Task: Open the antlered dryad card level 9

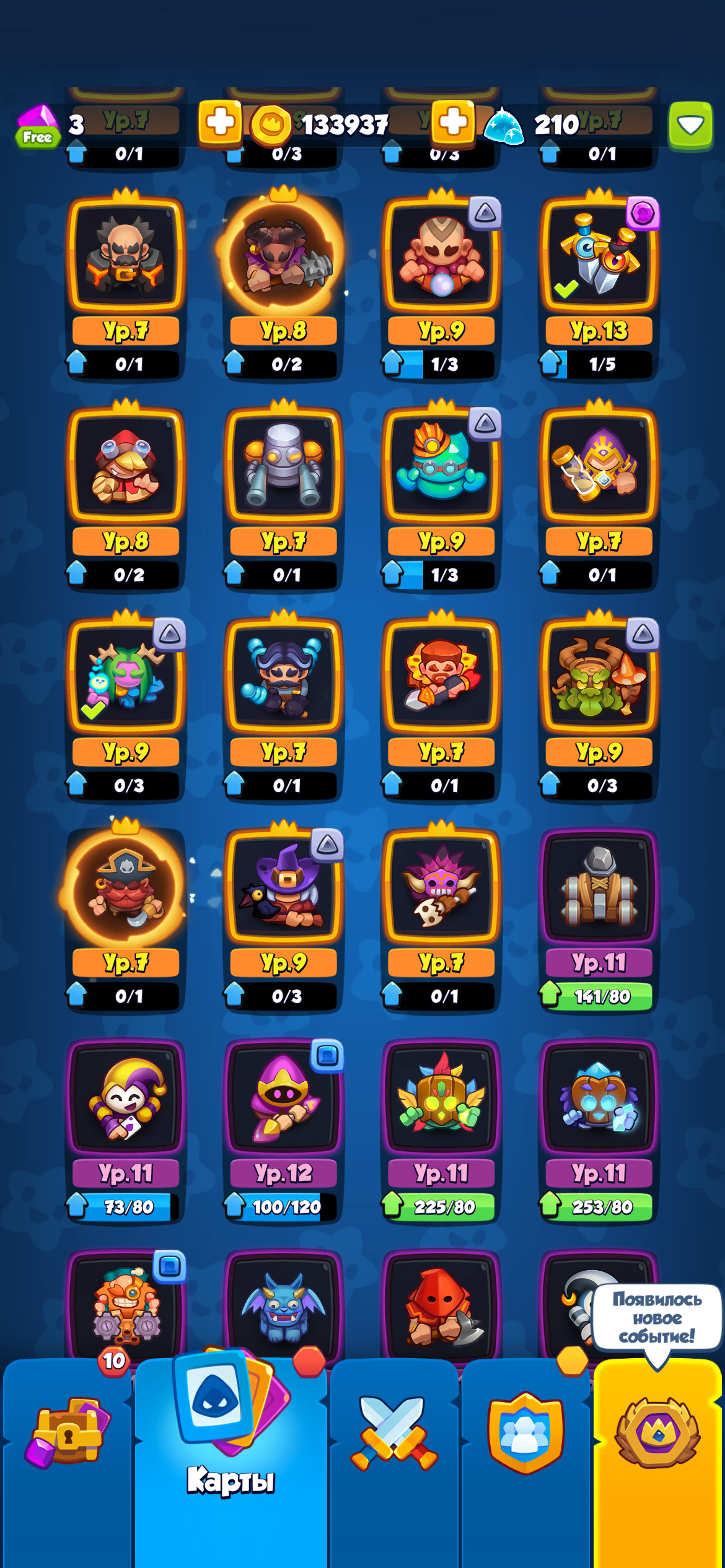Action: 126,676
